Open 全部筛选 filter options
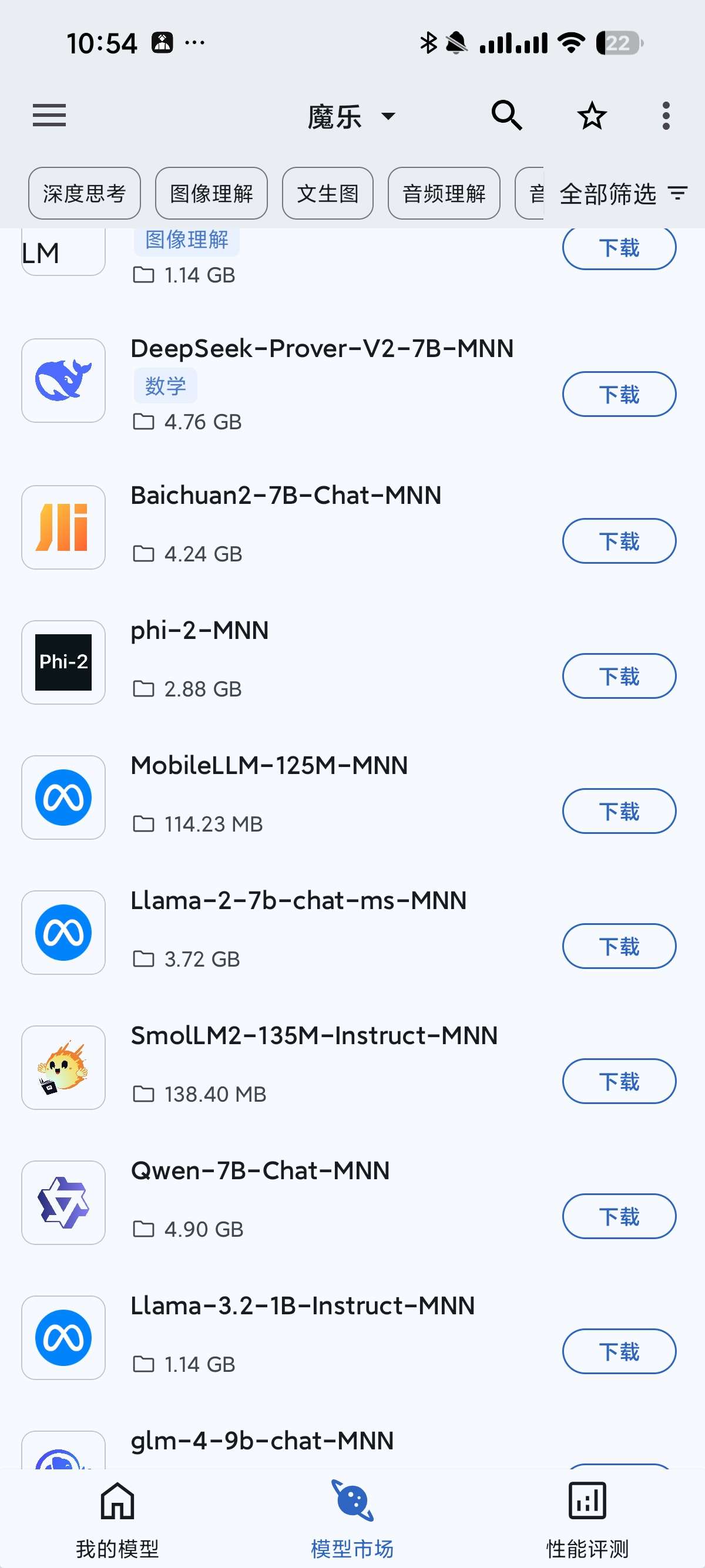 coord(623,194)
